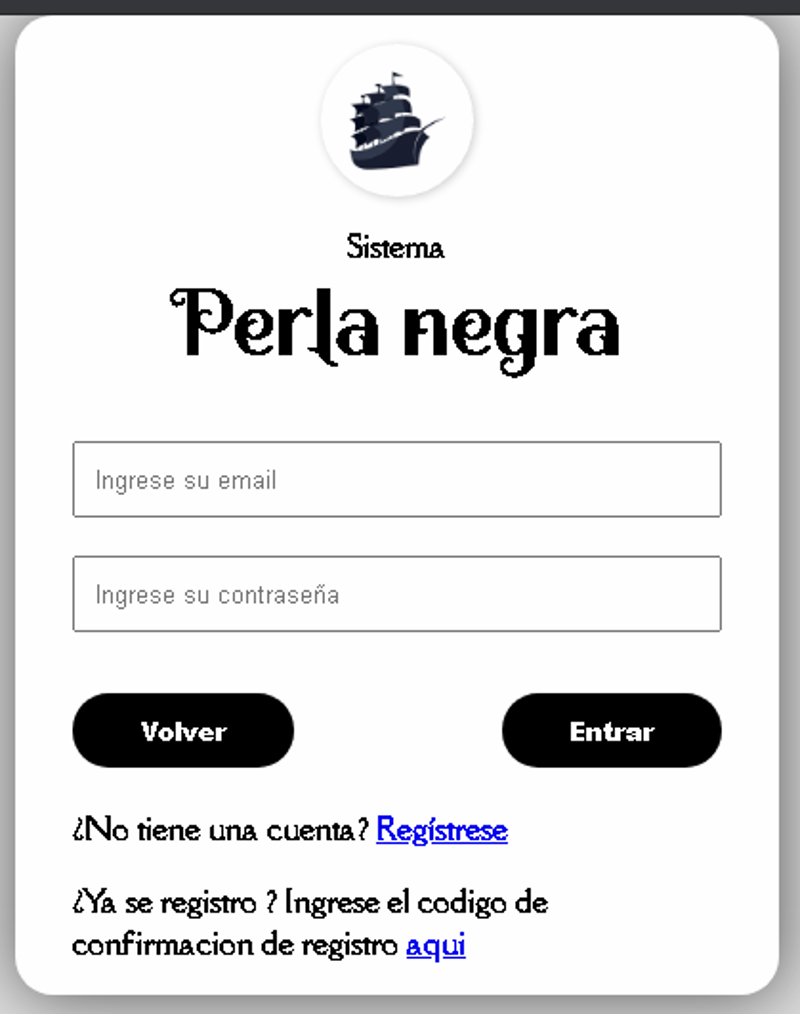
Task: Focus the email input field
Action: click(x=396, y=480)
